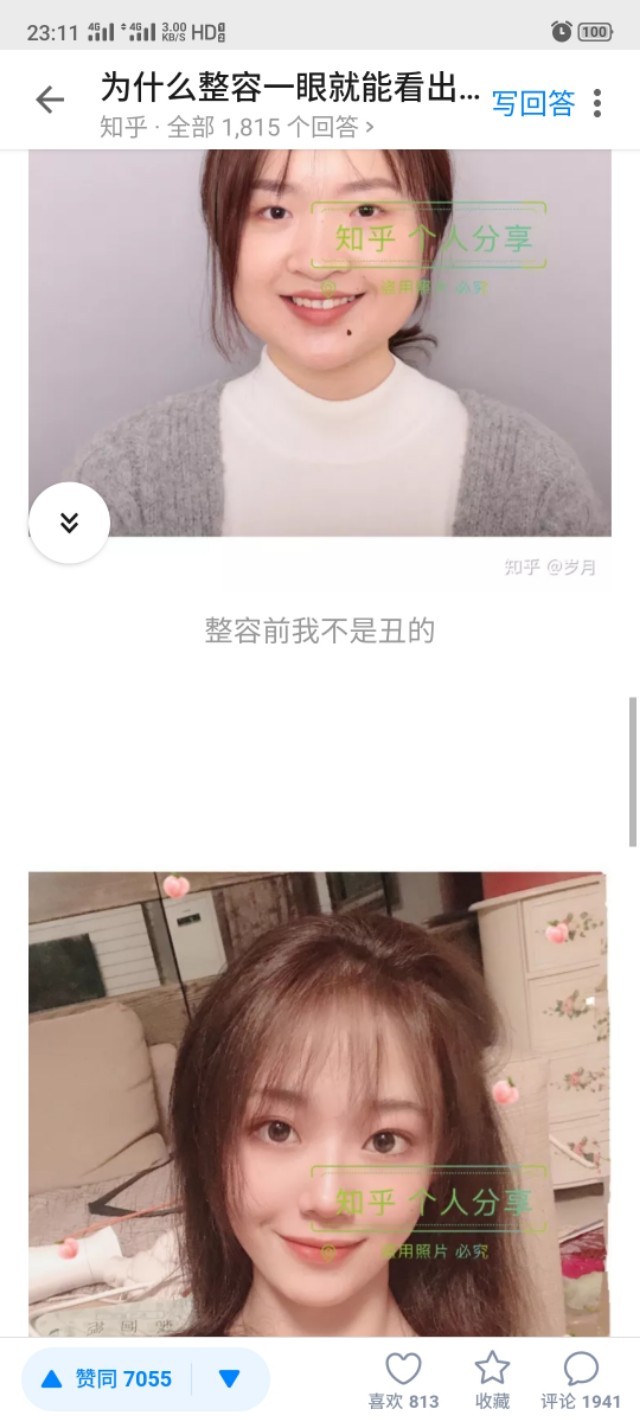Viewport: 640px width, 1422px height.
Task: Downvote the answer with down arrow
Action: click(x=229, y=1379)
